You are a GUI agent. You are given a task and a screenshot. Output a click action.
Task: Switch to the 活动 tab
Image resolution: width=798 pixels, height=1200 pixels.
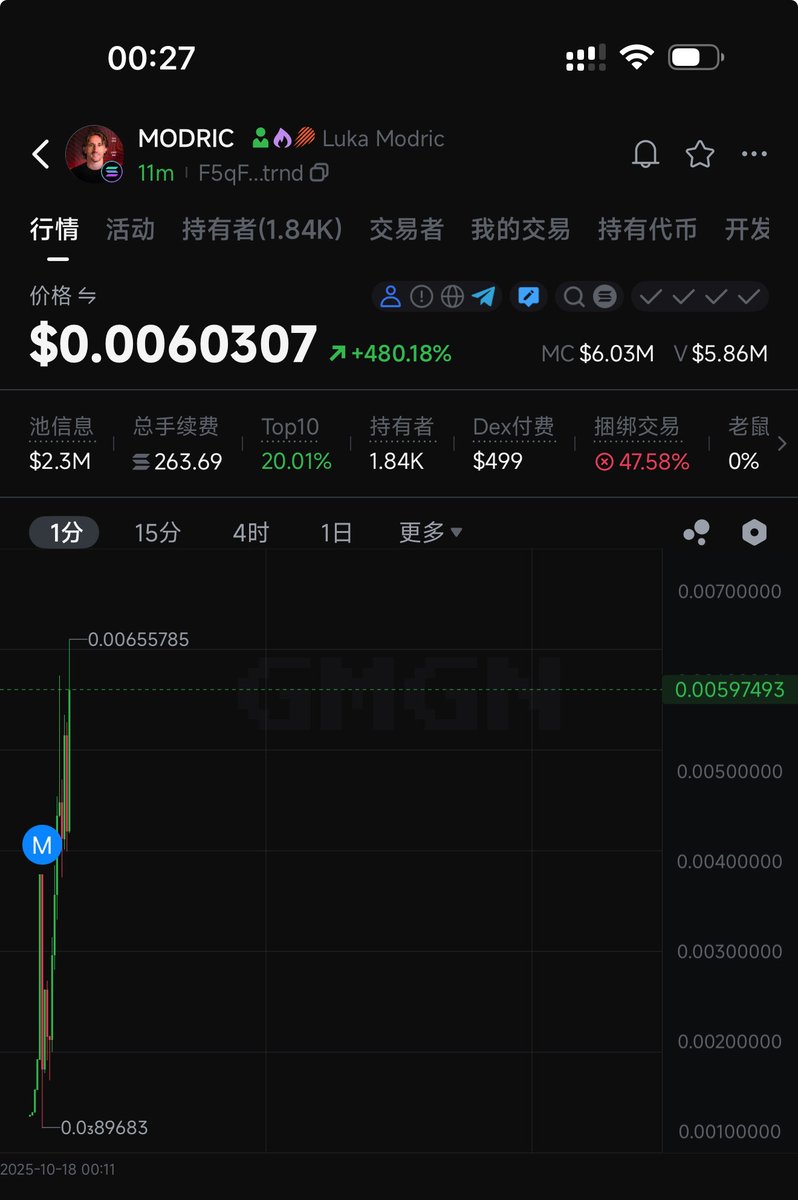coord(130,229)
